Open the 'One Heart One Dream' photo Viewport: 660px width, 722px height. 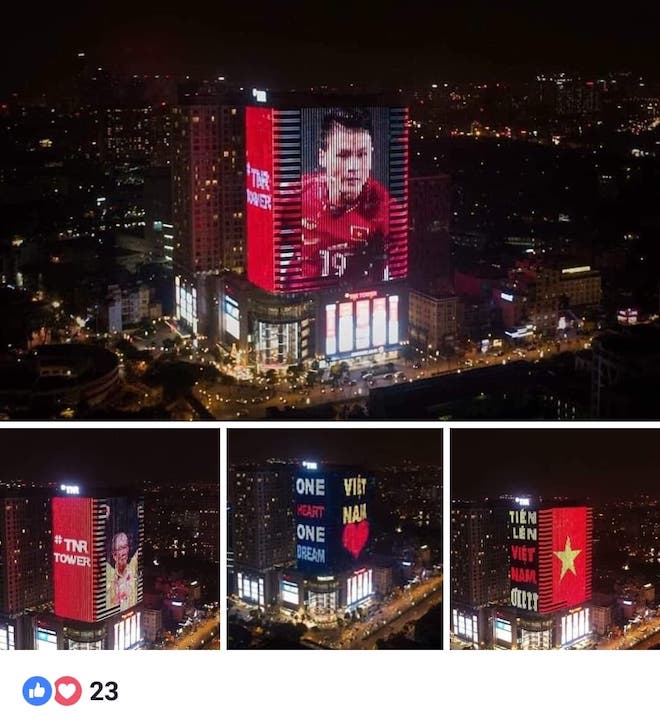pos(334,540)
